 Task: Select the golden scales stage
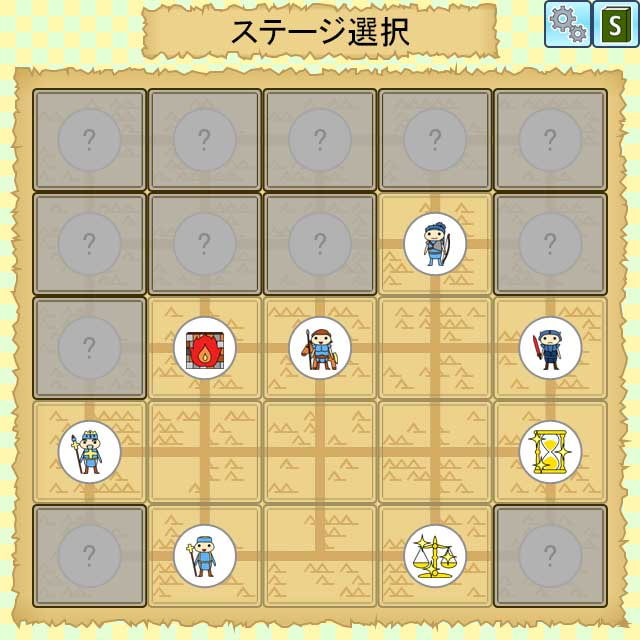[435, 556]
